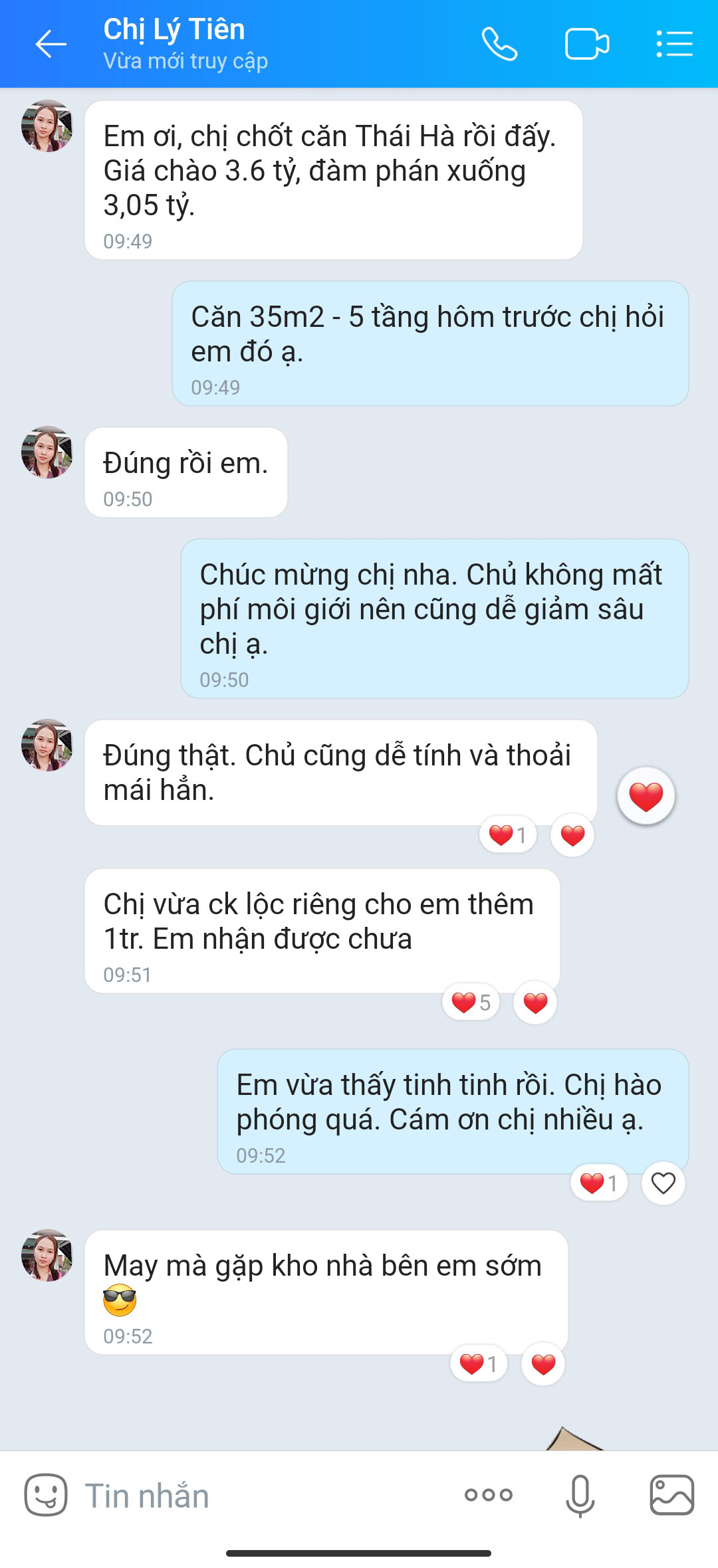The image size is (718, 1568).
Task: Record a voice message
Action: tap(580, 1495)
